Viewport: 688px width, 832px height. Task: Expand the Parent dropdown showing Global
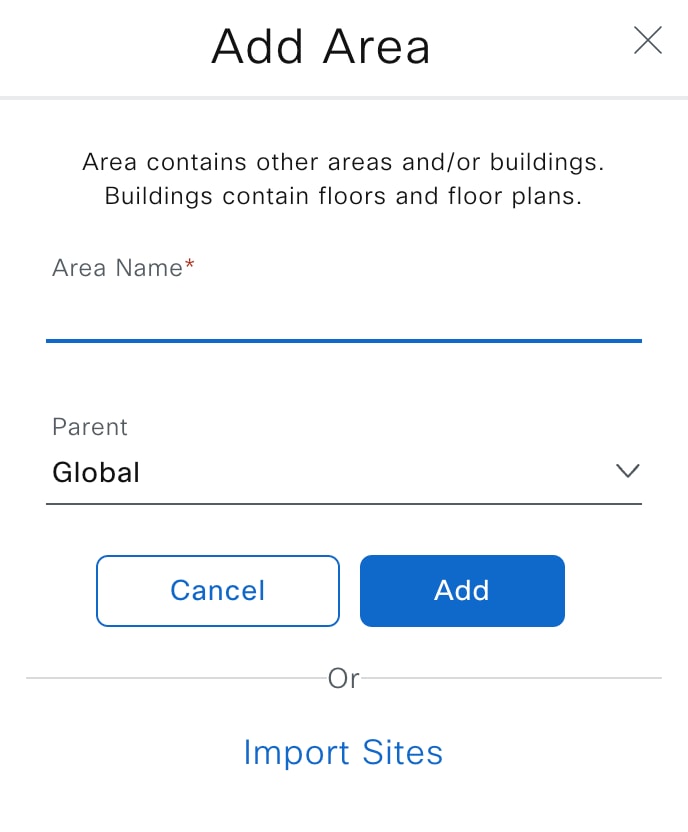click(x=343, y=472)
